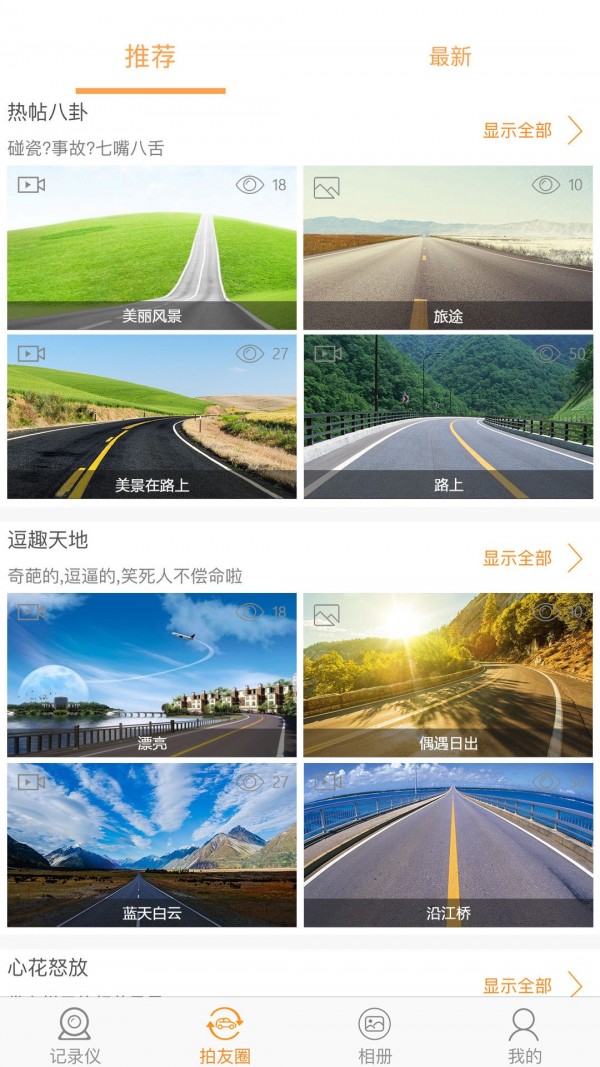Open the 沿江桥 post
600x1067 pixels.
point(448,845)
